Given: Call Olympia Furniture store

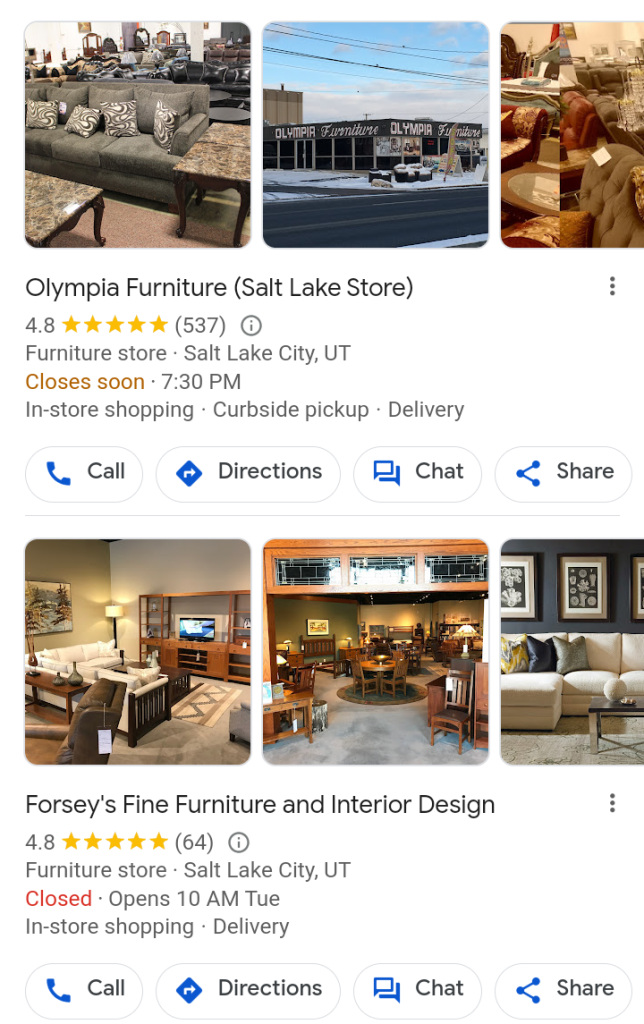Looking at the screenshot, I should (x=84, y=473).
